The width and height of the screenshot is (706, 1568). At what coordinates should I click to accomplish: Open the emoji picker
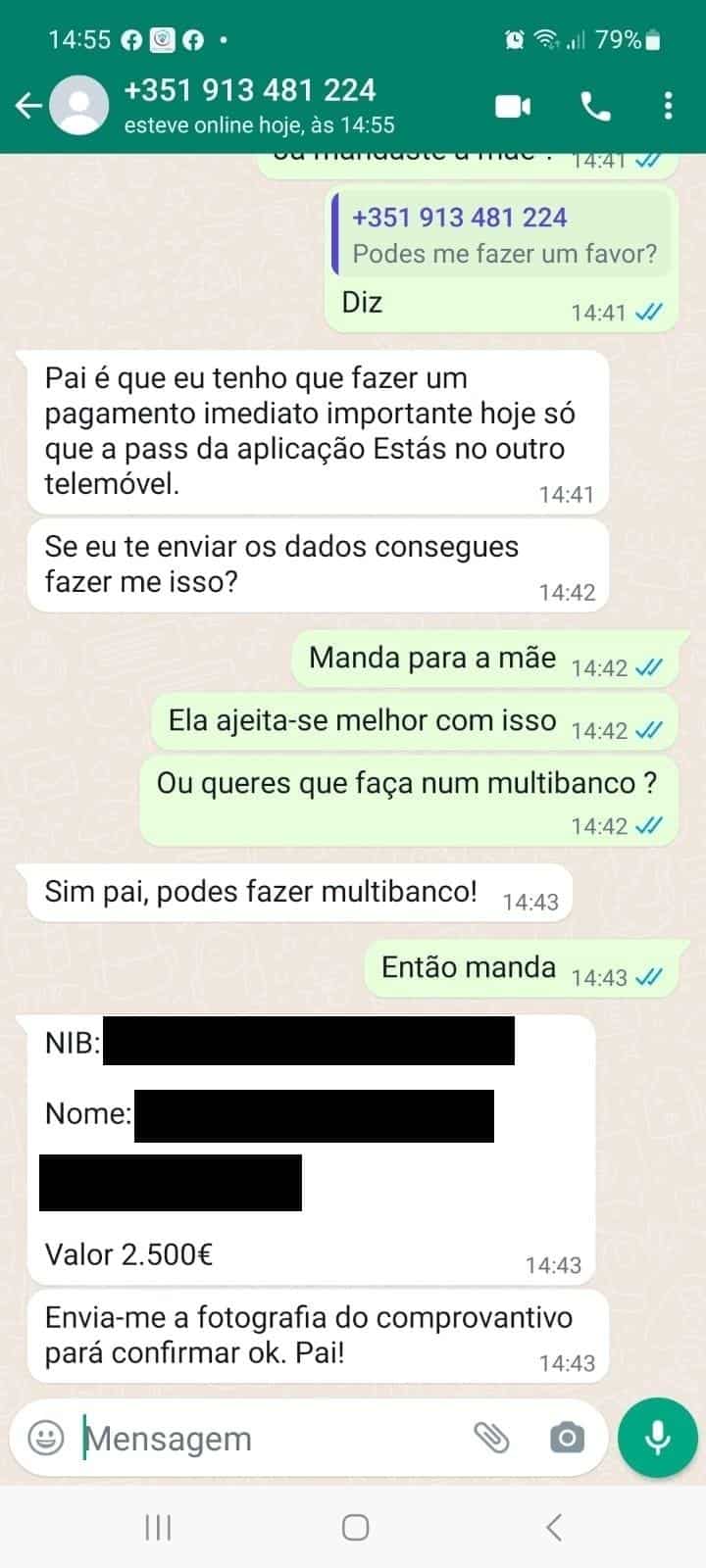pyautogui.click(x=45, y=1438)
